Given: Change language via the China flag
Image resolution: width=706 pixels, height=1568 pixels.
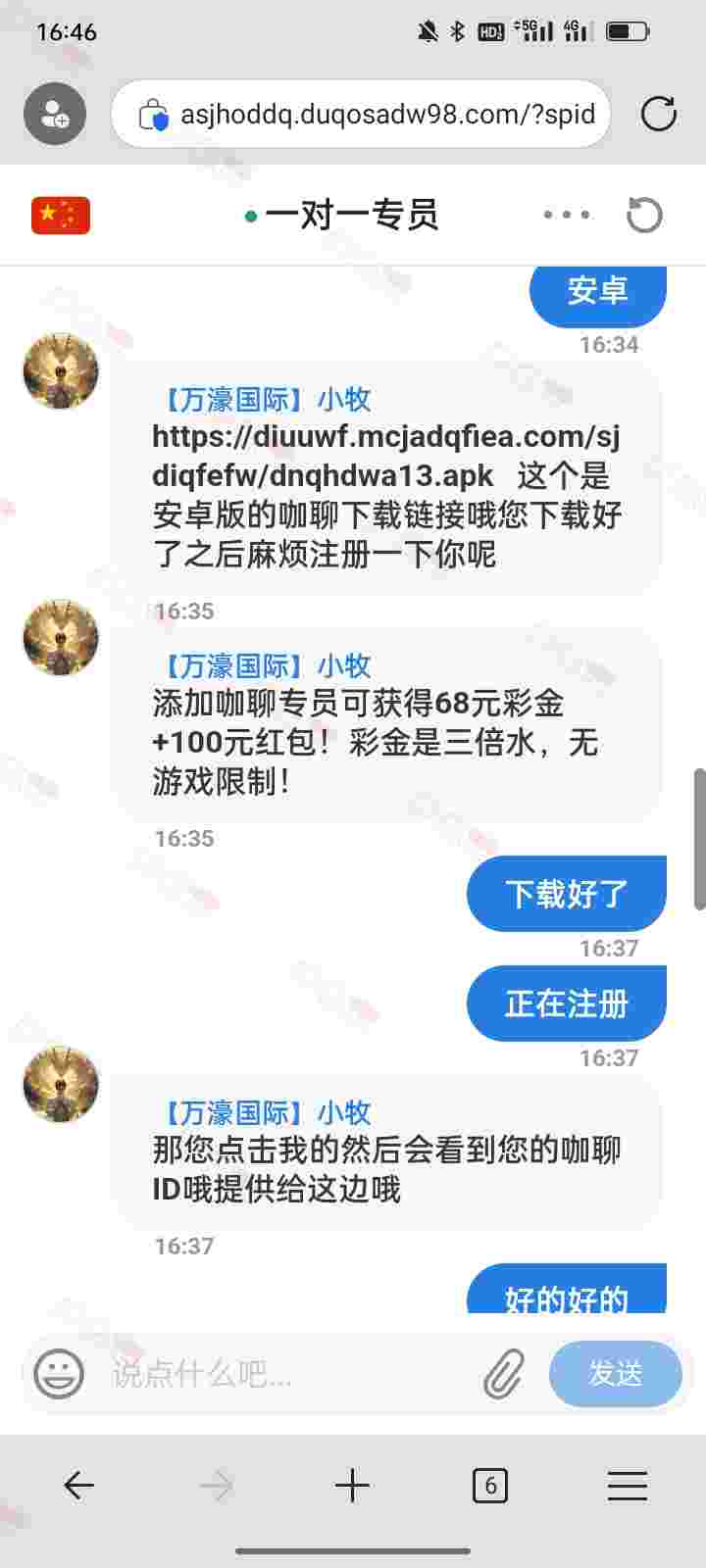Looking at the screenshot, I should pyautogui.click(x=61, y=216).
